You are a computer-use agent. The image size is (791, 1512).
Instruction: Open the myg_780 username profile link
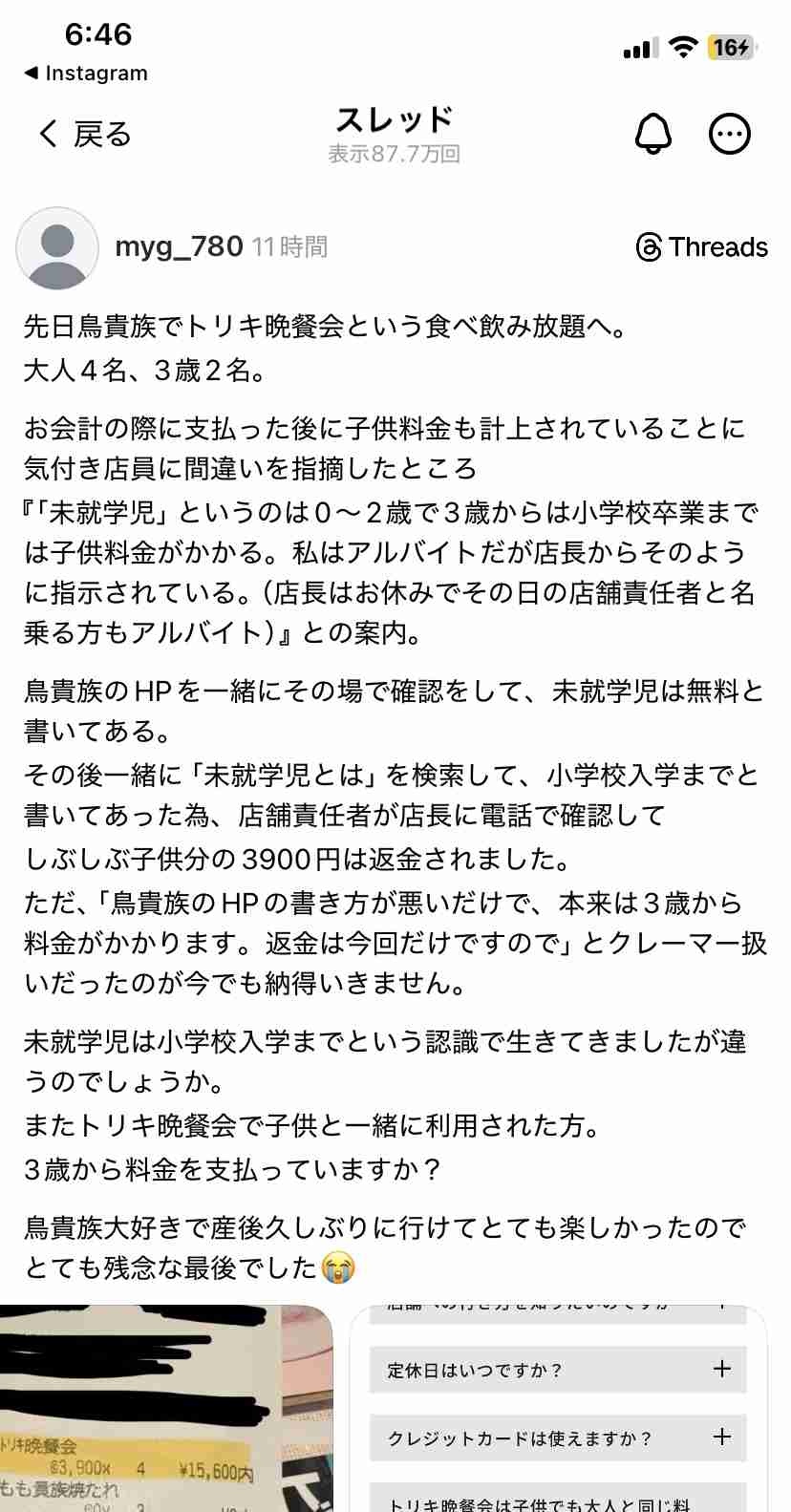179,247
